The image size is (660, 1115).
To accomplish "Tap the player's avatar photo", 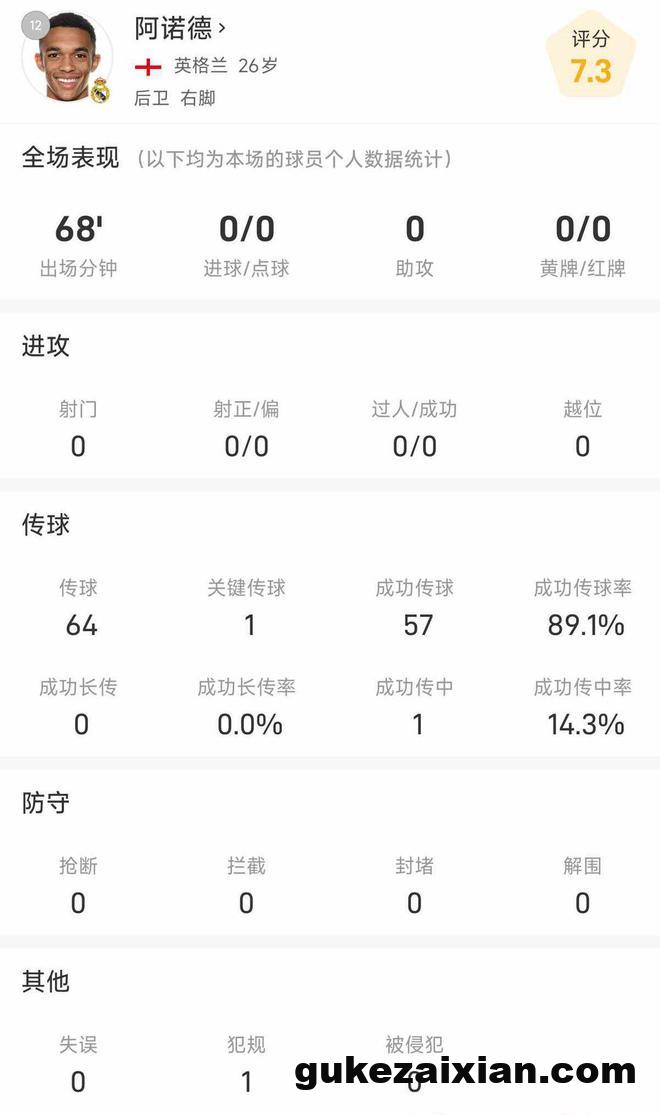I will (x=67, y=57).
